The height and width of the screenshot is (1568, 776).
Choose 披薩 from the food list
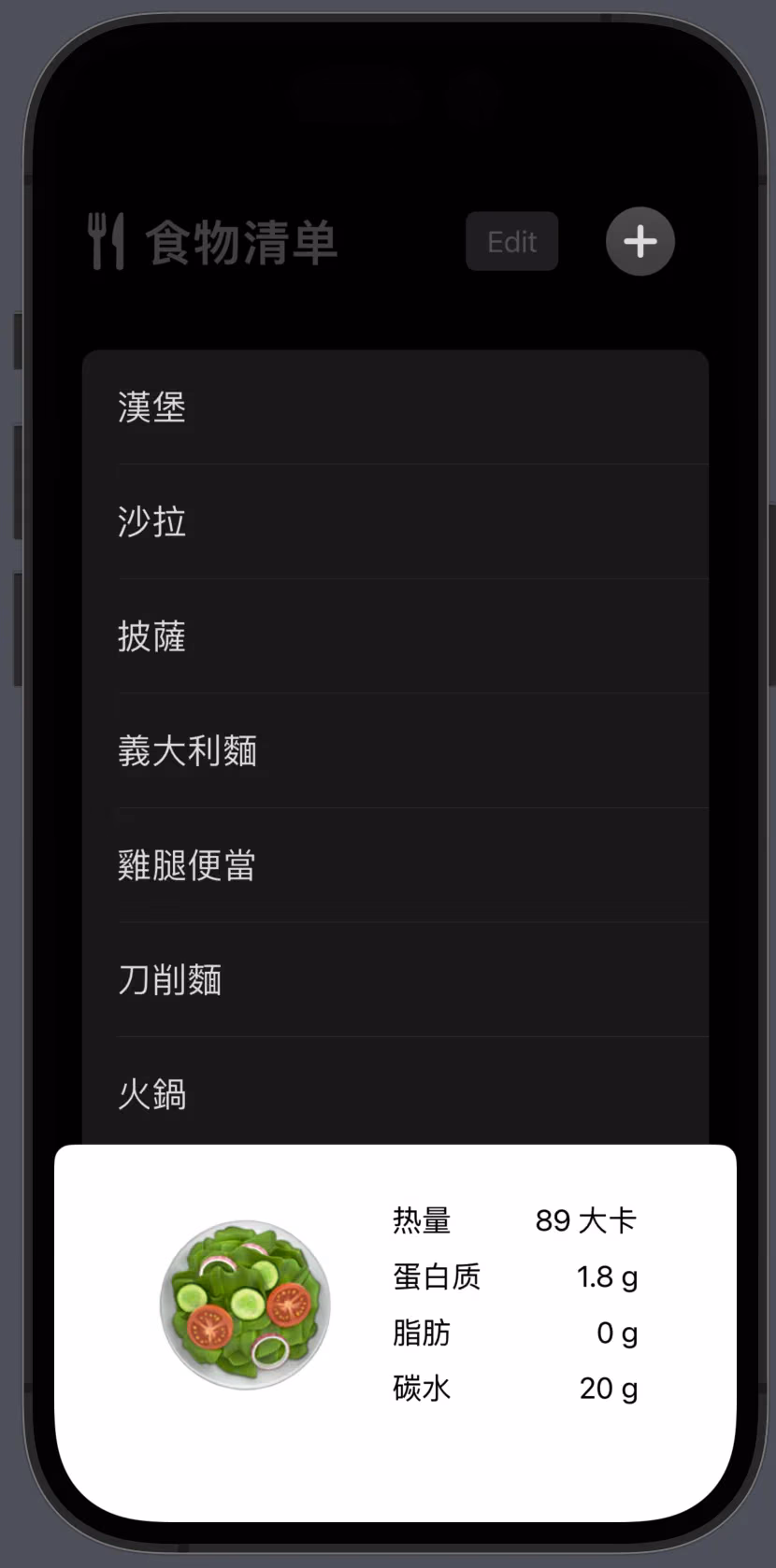pyautogui.click(x=395, y=636)
